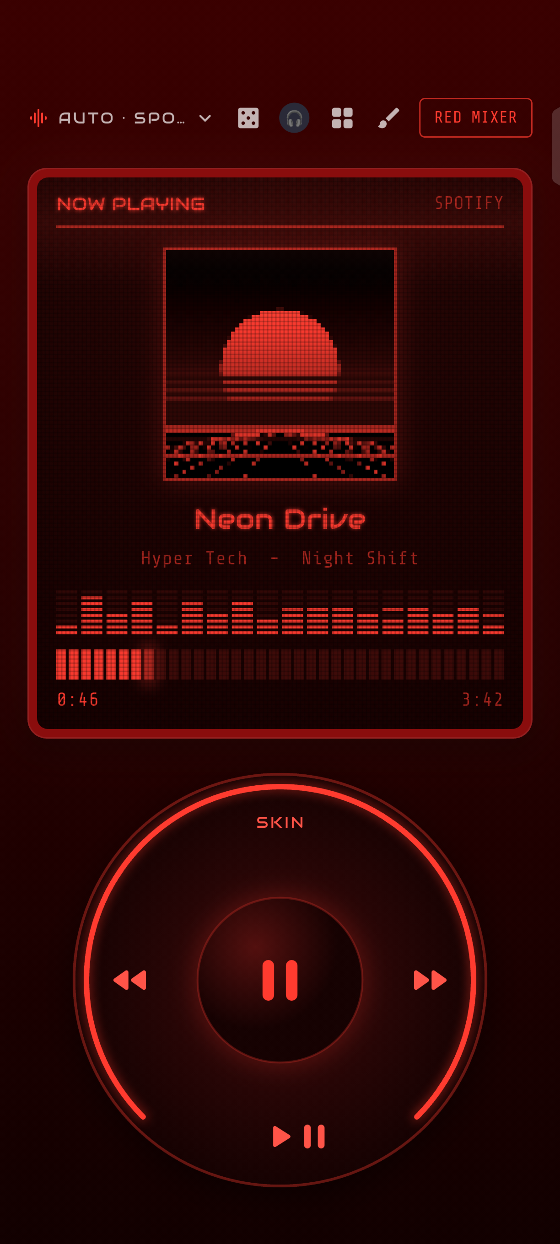The height and width of the screenshot is (1244, 560).
Task: Open the Neon Drive album artwork
Action: 280,364
